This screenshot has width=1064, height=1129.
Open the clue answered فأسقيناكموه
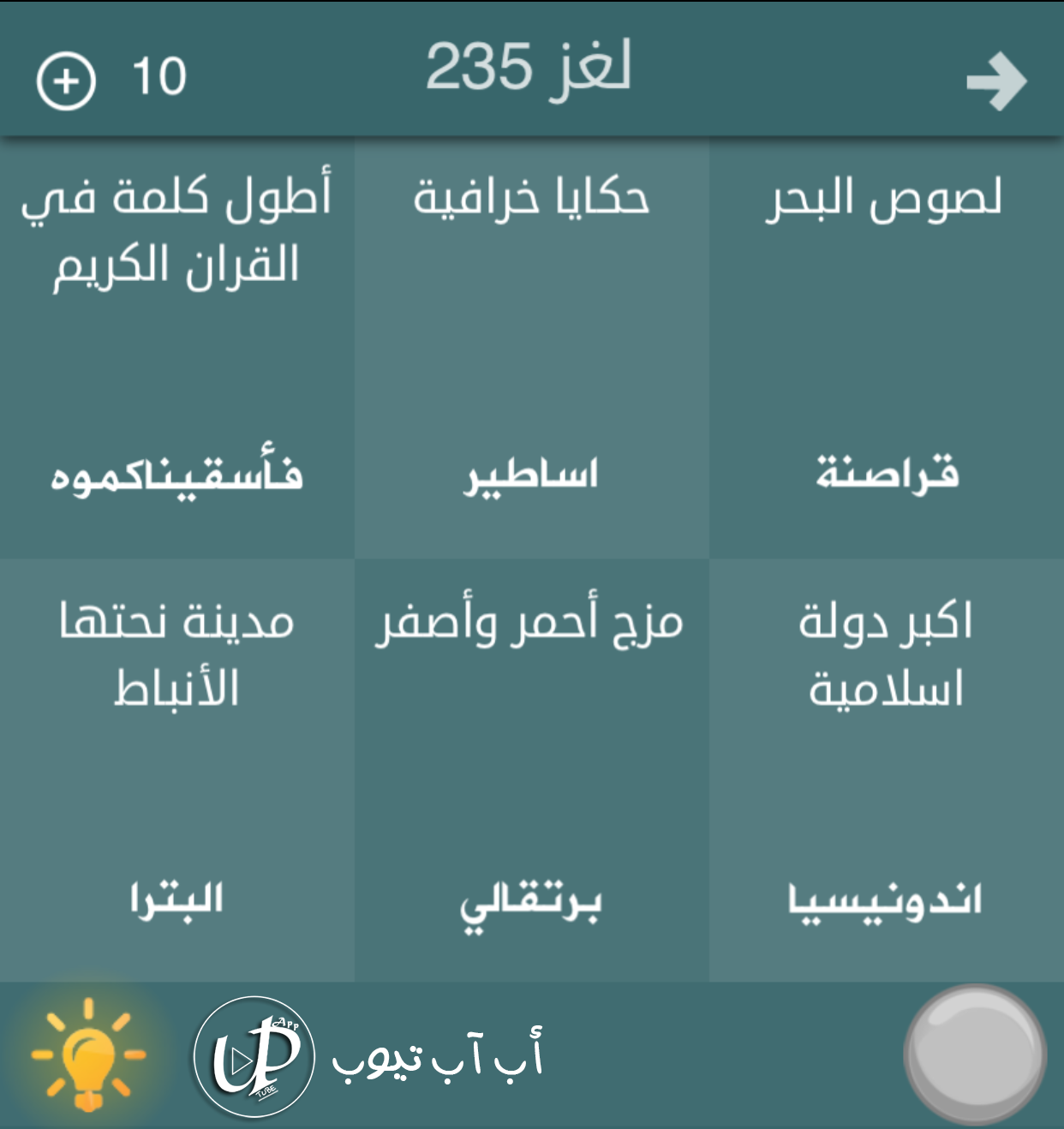176,347
